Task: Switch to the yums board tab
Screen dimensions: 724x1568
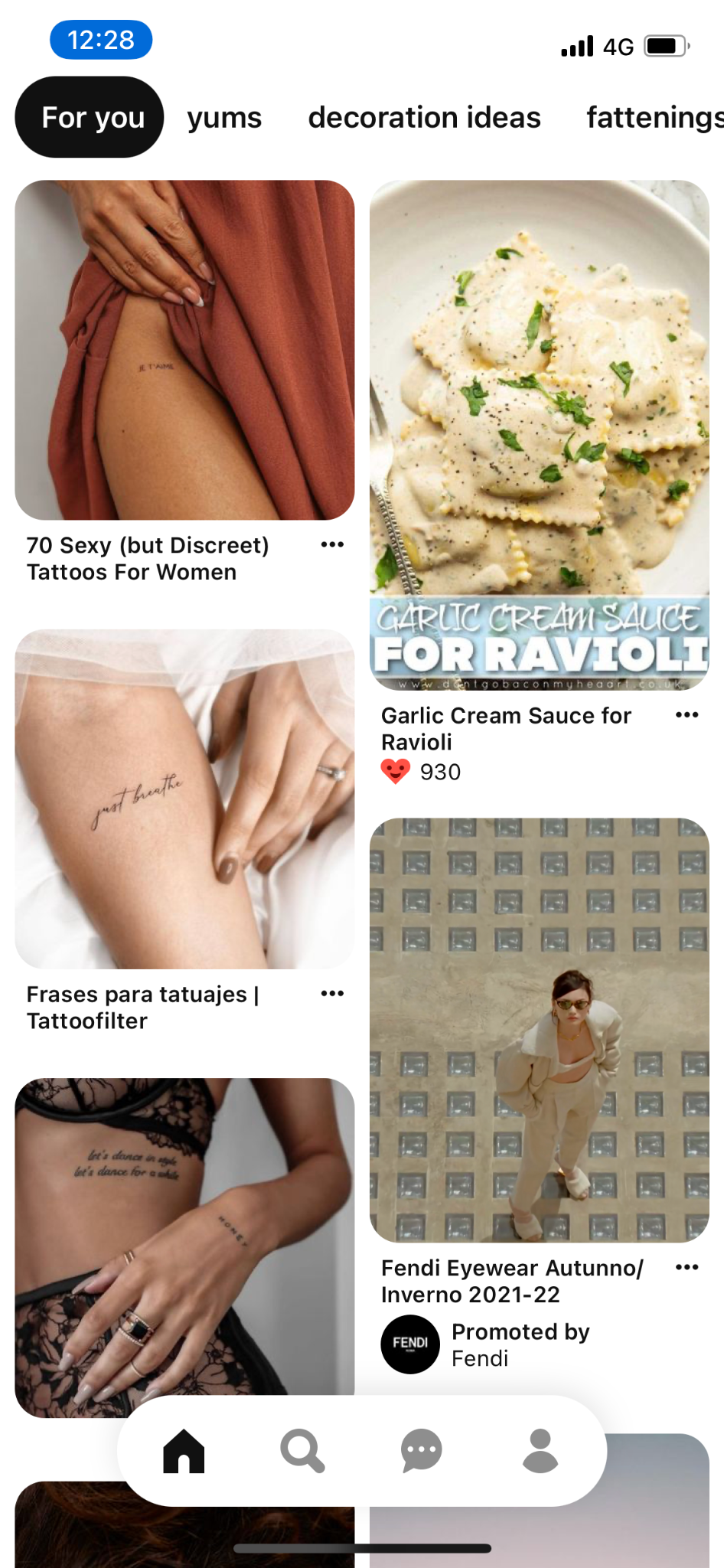Action: tap(224, 118)
